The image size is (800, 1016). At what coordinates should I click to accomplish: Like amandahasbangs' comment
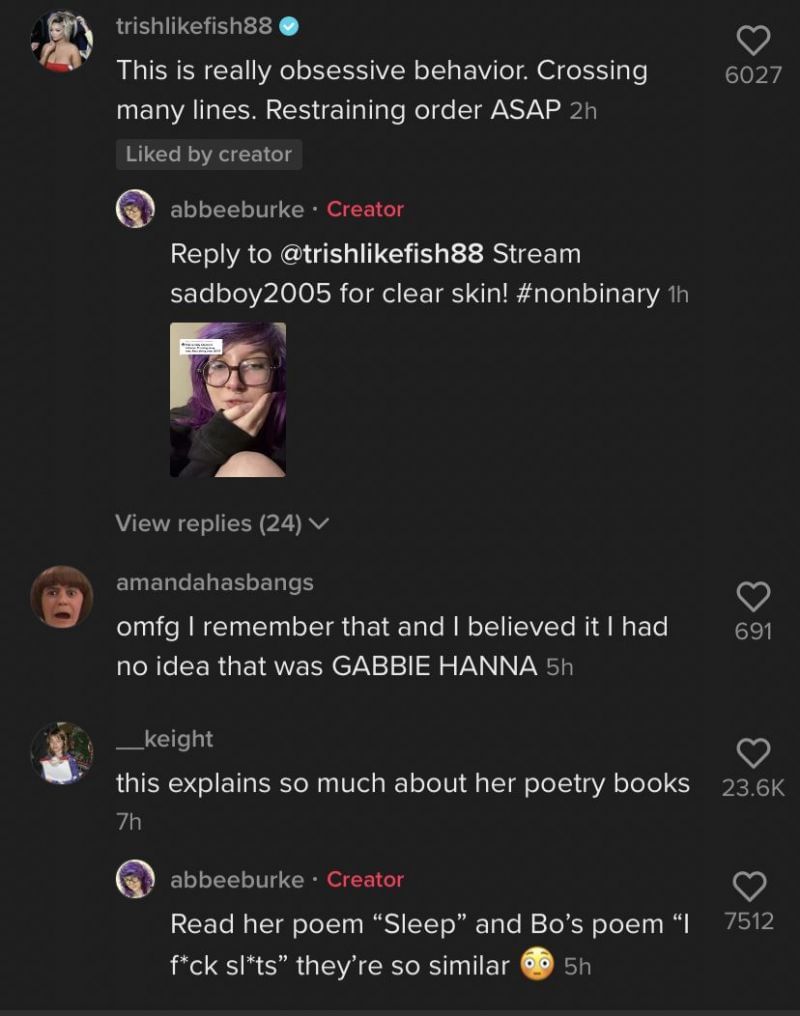753,597
